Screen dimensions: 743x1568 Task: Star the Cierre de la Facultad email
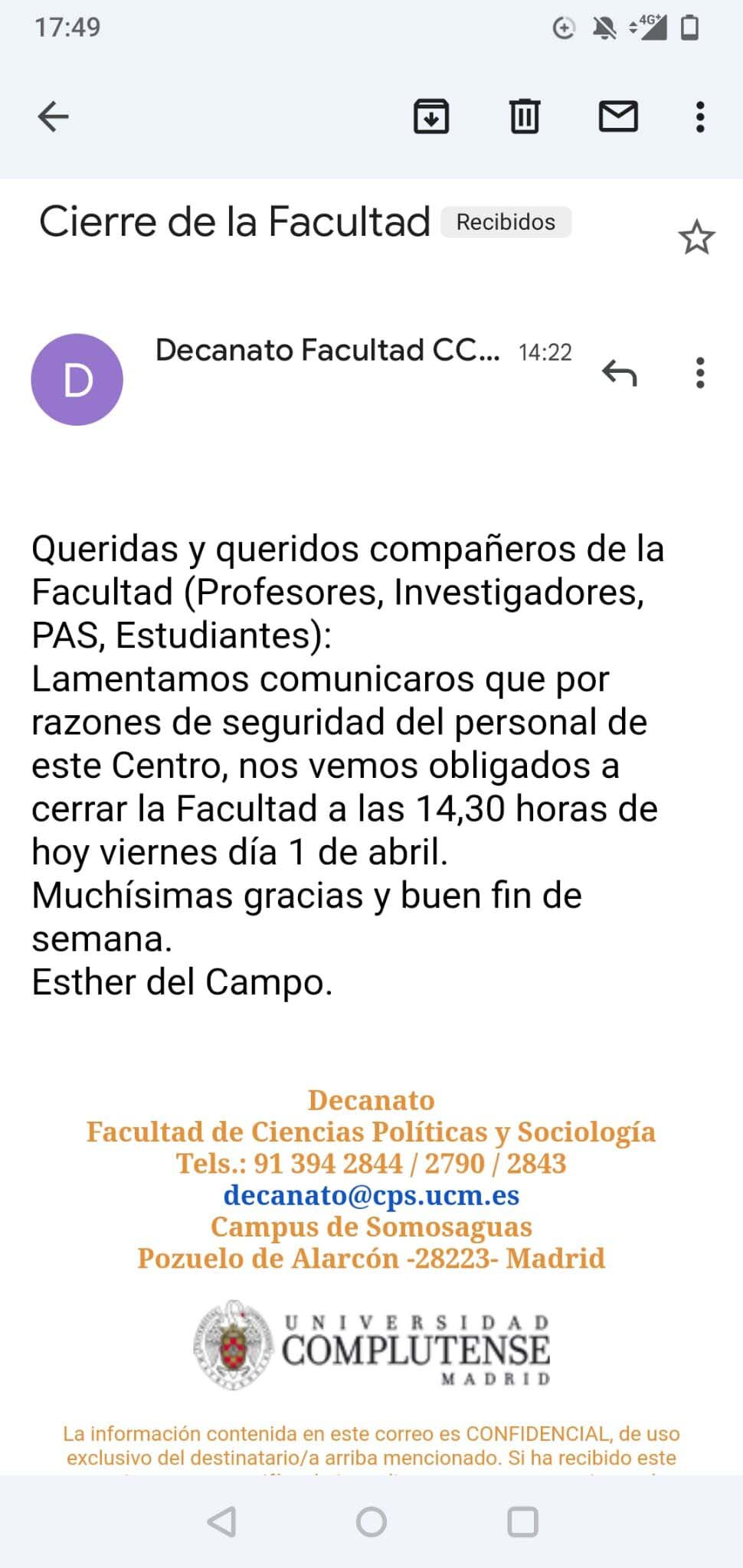[x=696, y=237]
